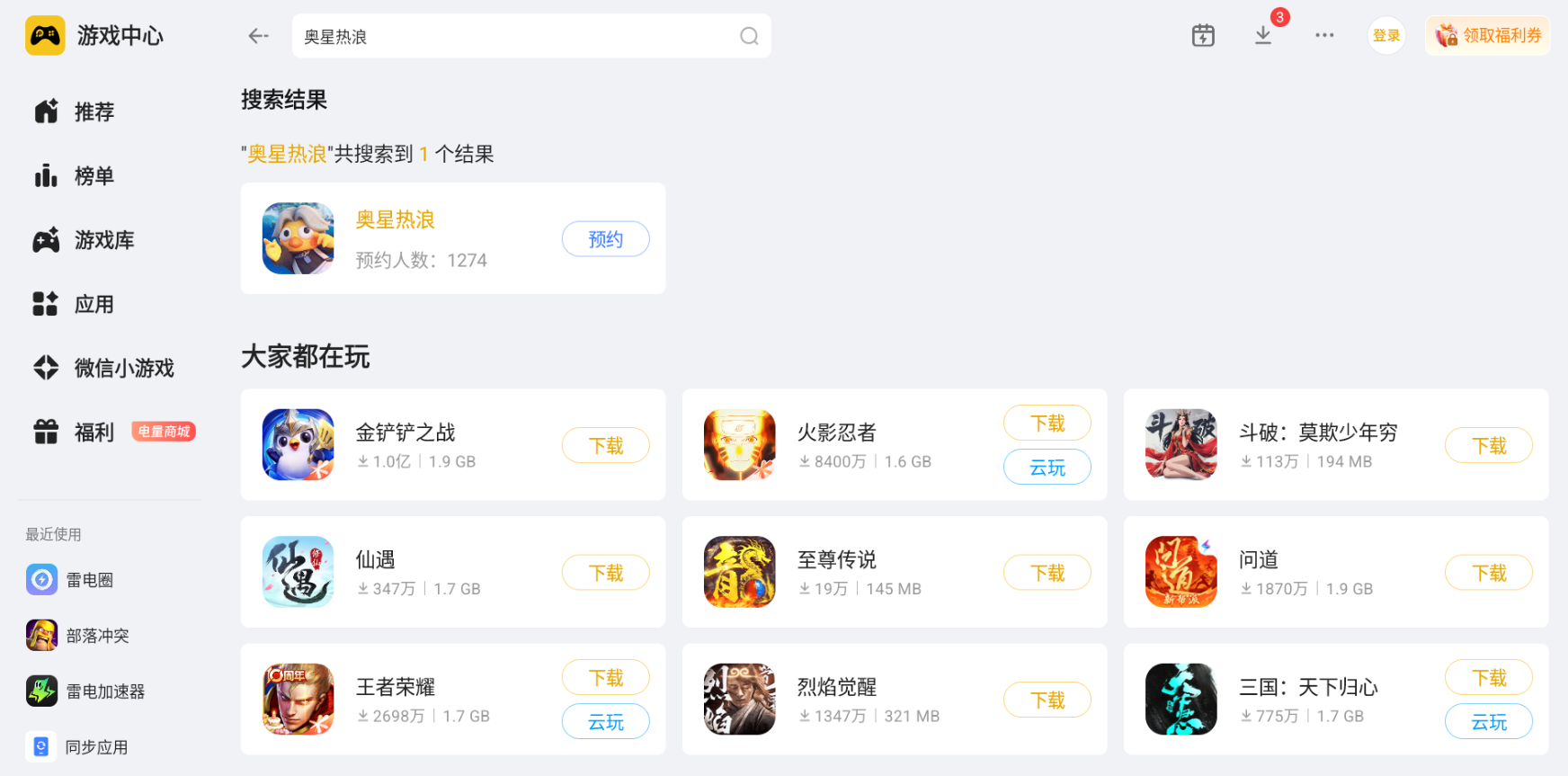Download 斗破：莫欺少年穷
Screen dimensions: 1568x776
click(x=1489, y=445)
